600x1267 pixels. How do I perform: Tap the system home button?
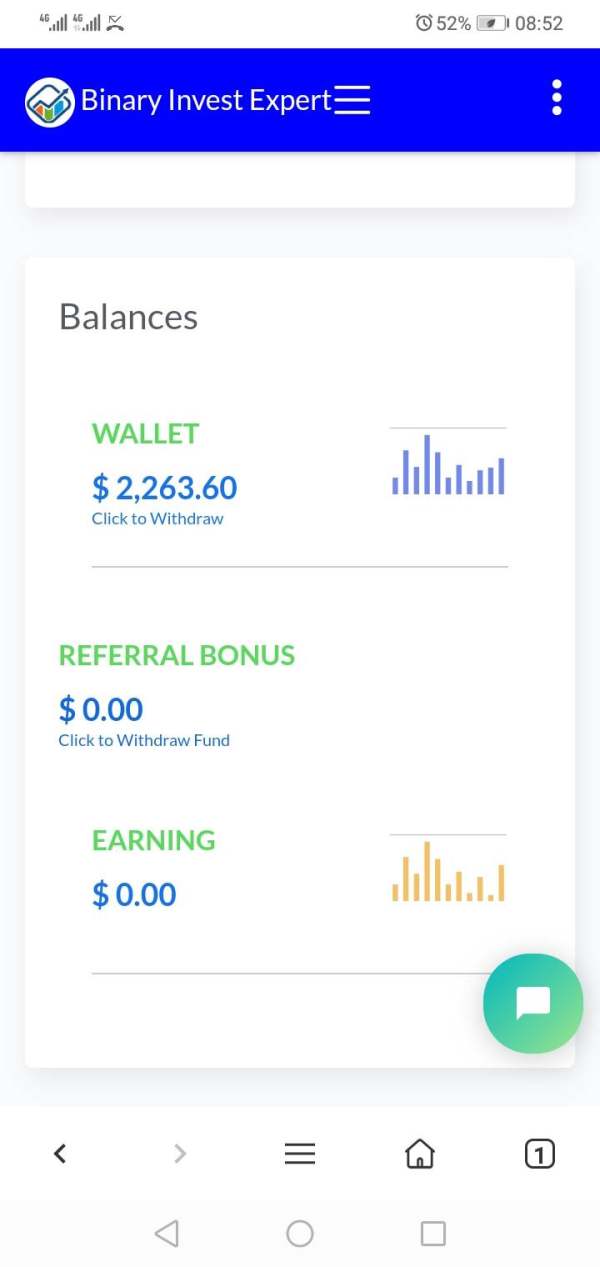click(x=300, y=1233)
